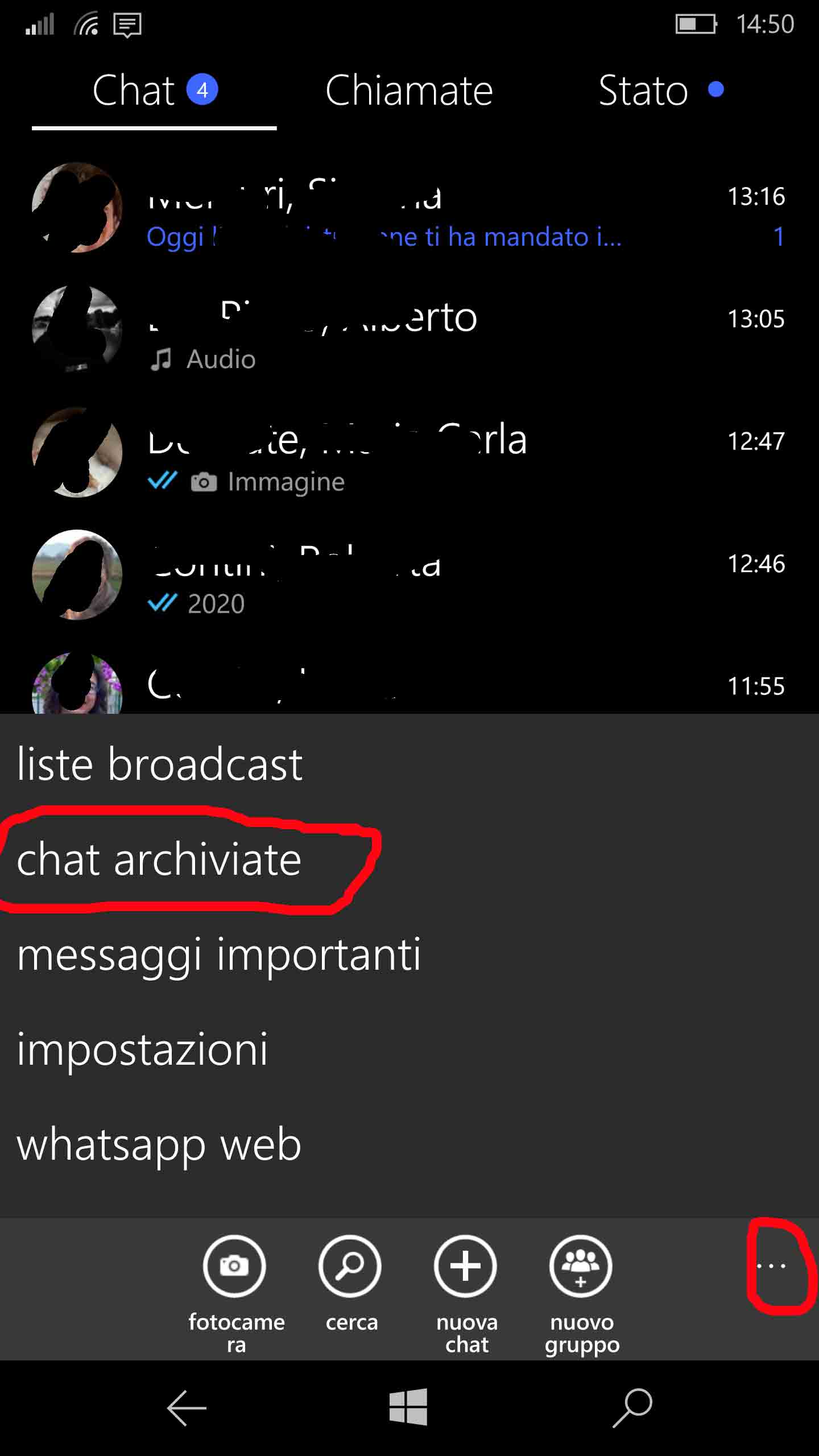This screenshot has height=1456, width=819.
Task: Open chat archiviate
Action: (x=159, y=859)
